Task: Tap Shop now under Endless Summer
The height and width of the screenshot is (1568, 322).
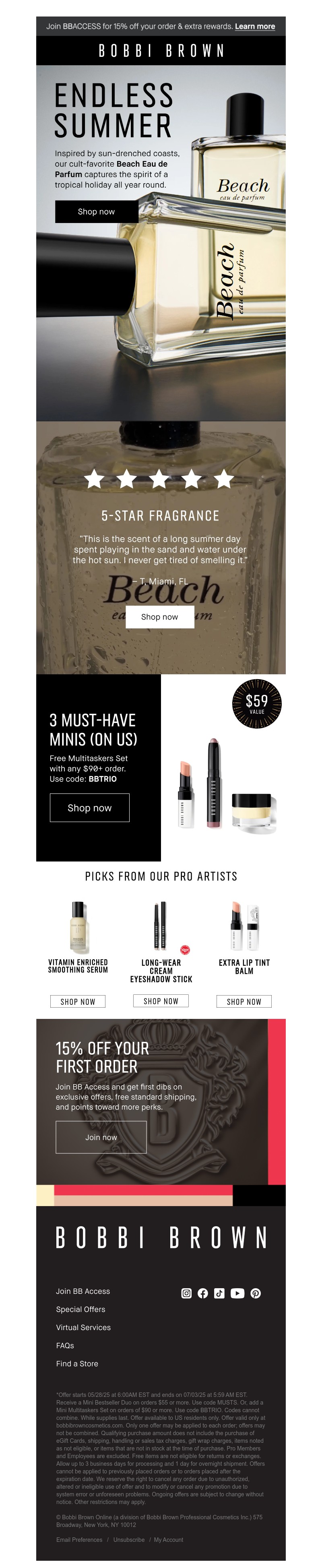Action: (96, 212)
